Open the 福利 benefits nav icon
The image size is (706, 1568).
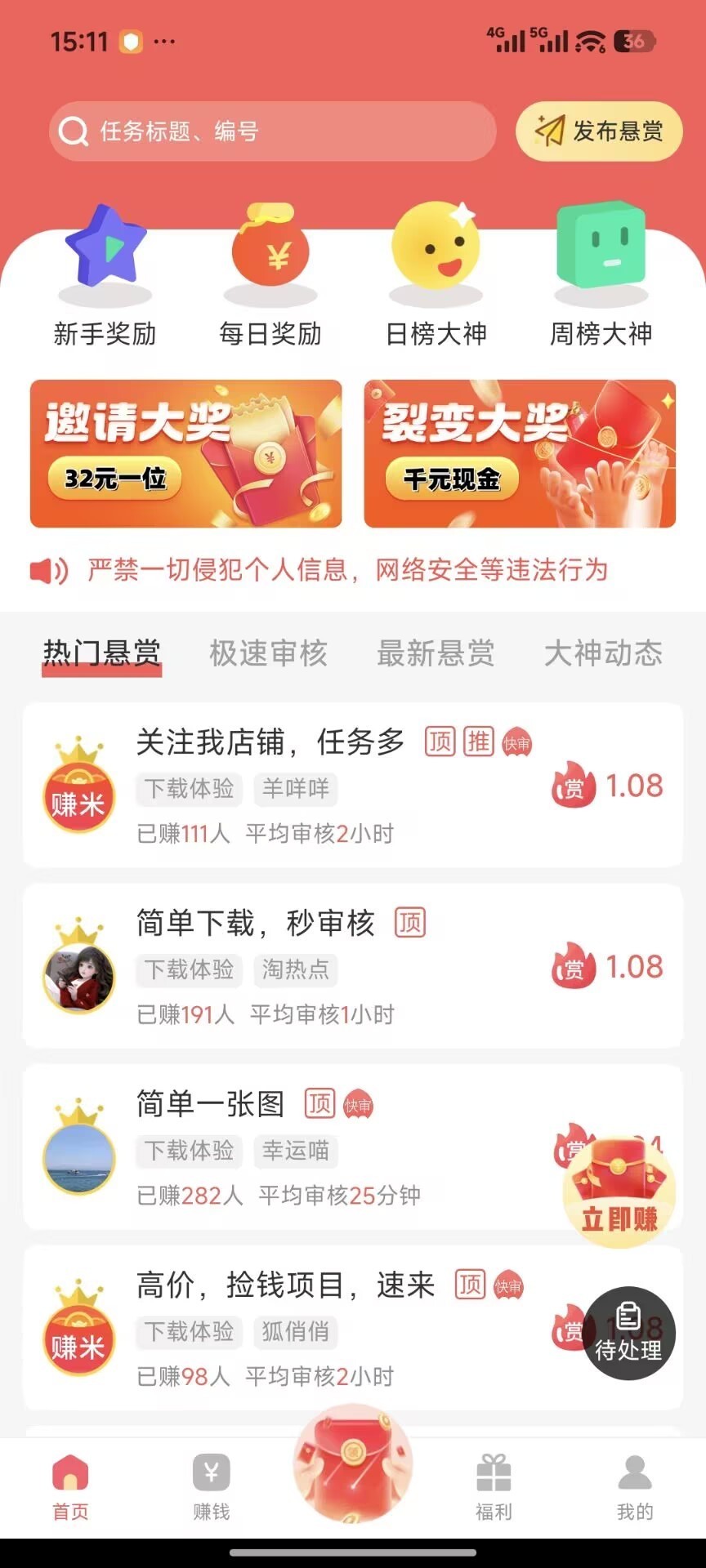pyautogui.click(x=494, y=1486)
